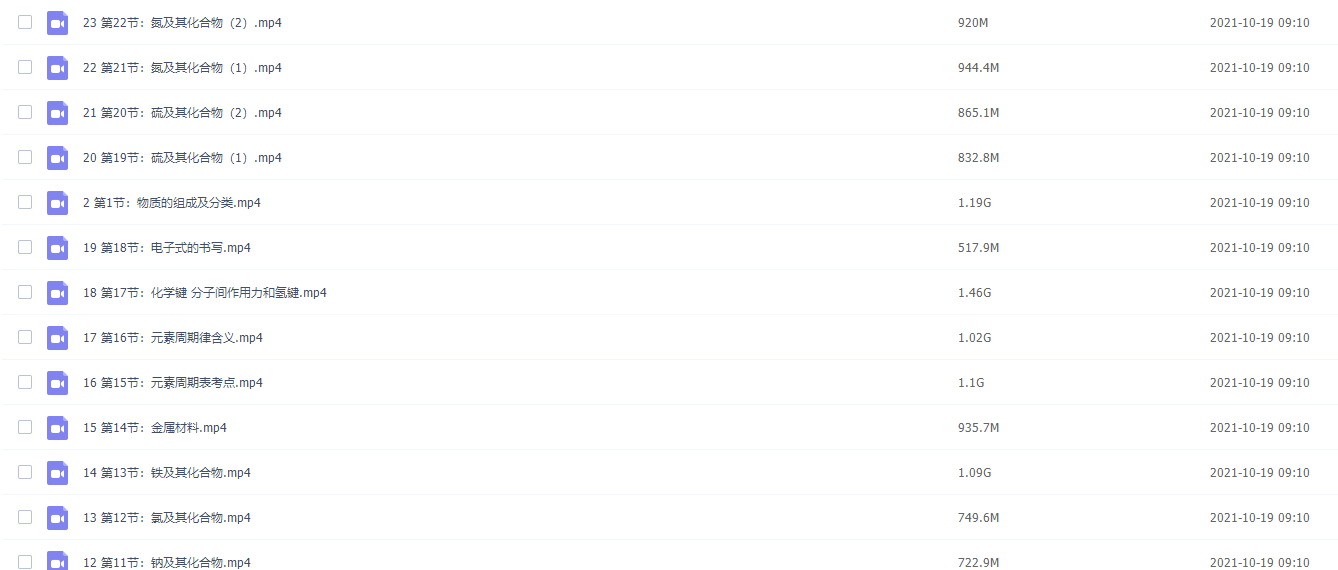Open 12 第11节 钠及其化合物.mp4

[x=167, y=562]
